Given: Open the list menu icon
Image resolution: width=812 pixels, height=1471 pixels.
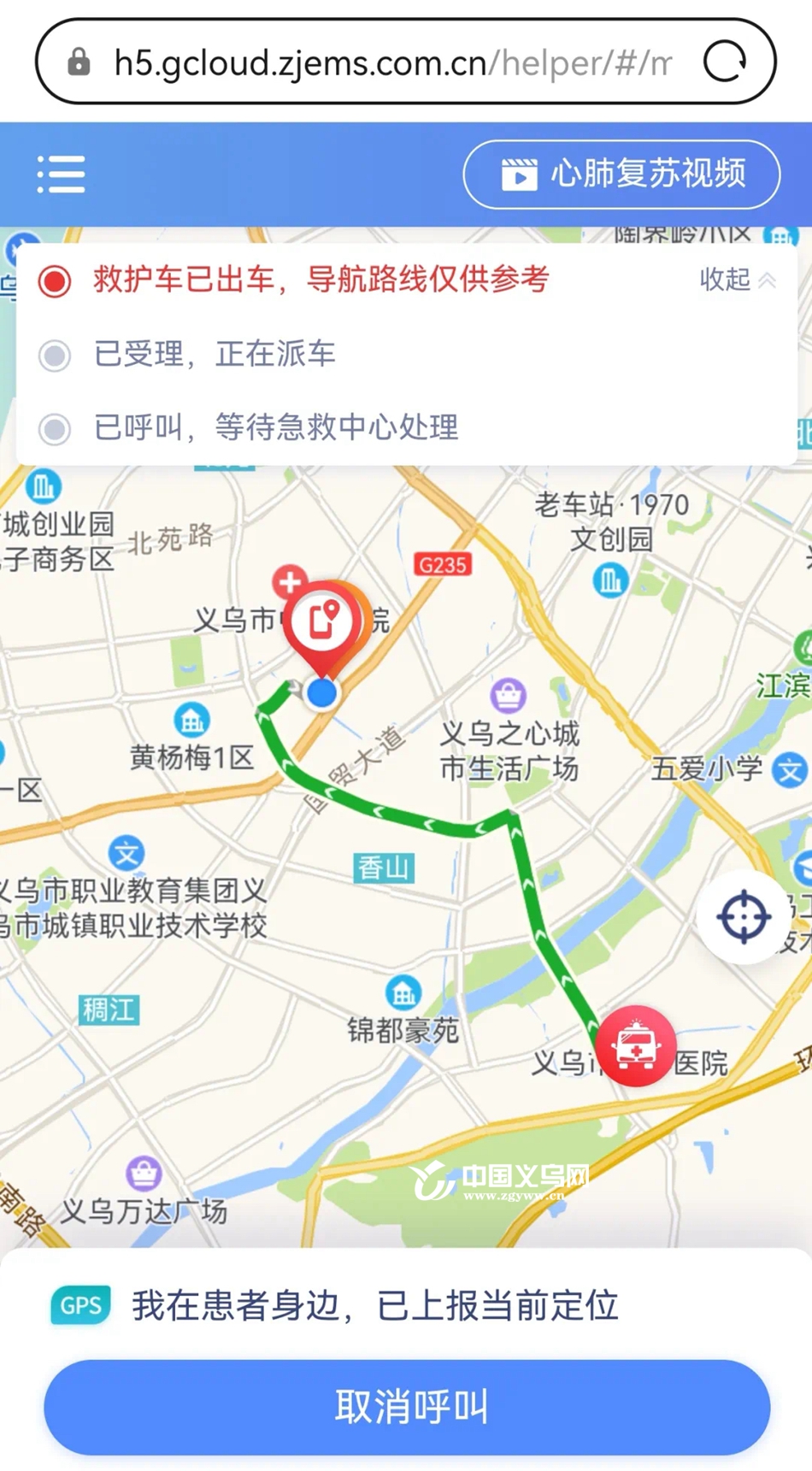Looking at the screenshot, I should pos(61,174).
